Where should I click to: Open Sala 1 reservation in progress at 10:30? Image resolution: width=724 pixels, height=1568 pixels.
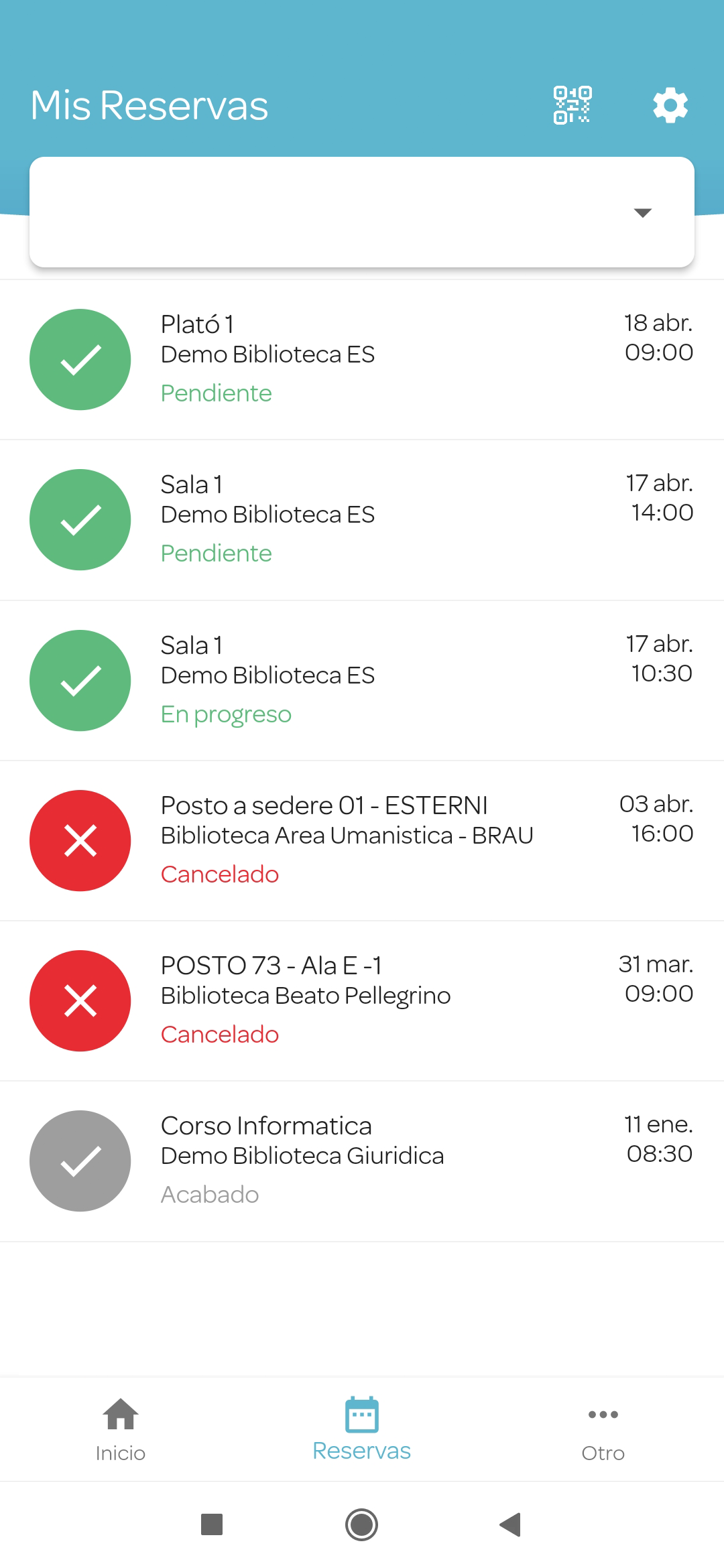[362, 681]
